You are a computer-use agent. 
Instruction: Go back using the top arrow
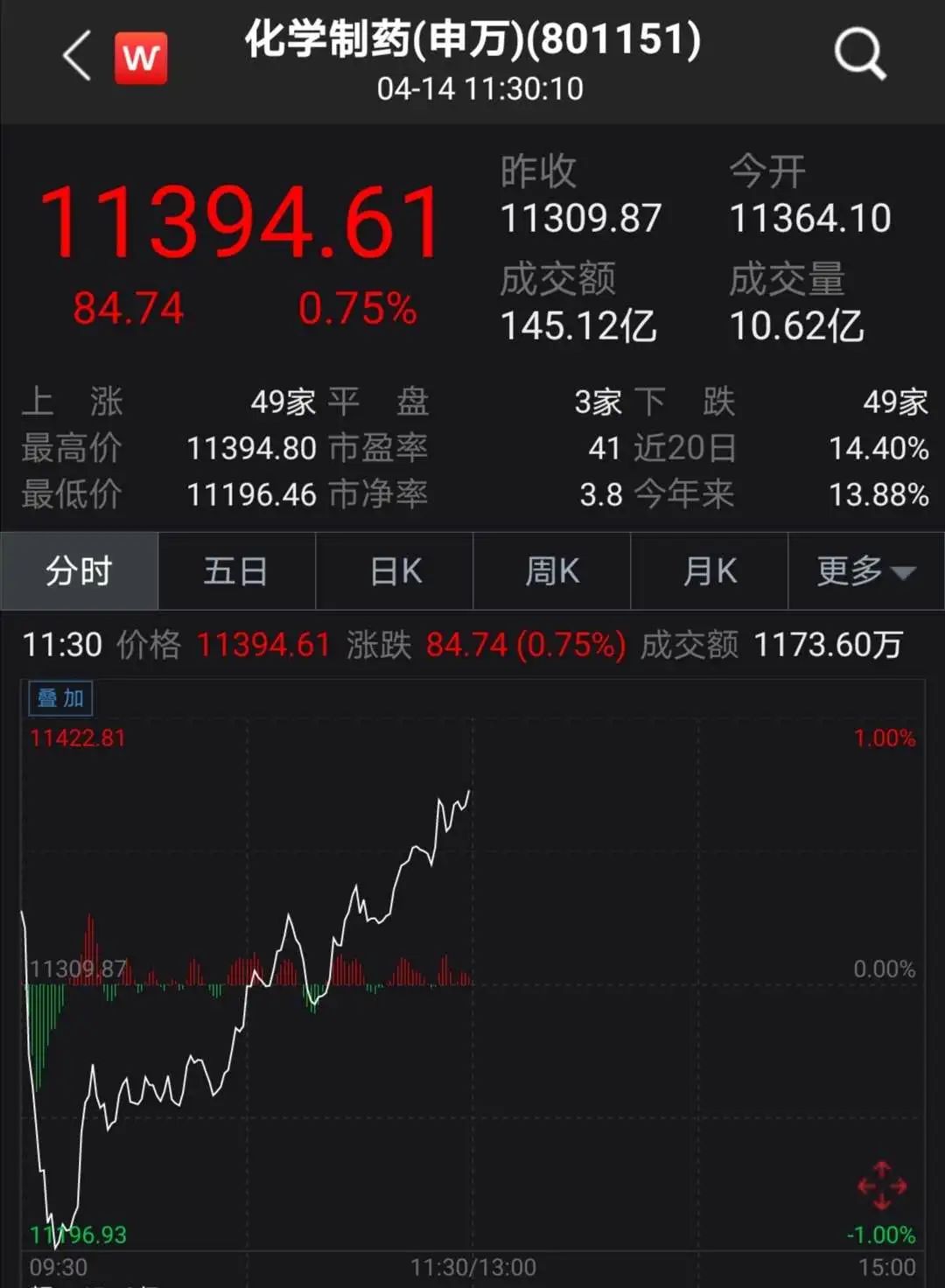pyautogui.click(x=77, y=57)
